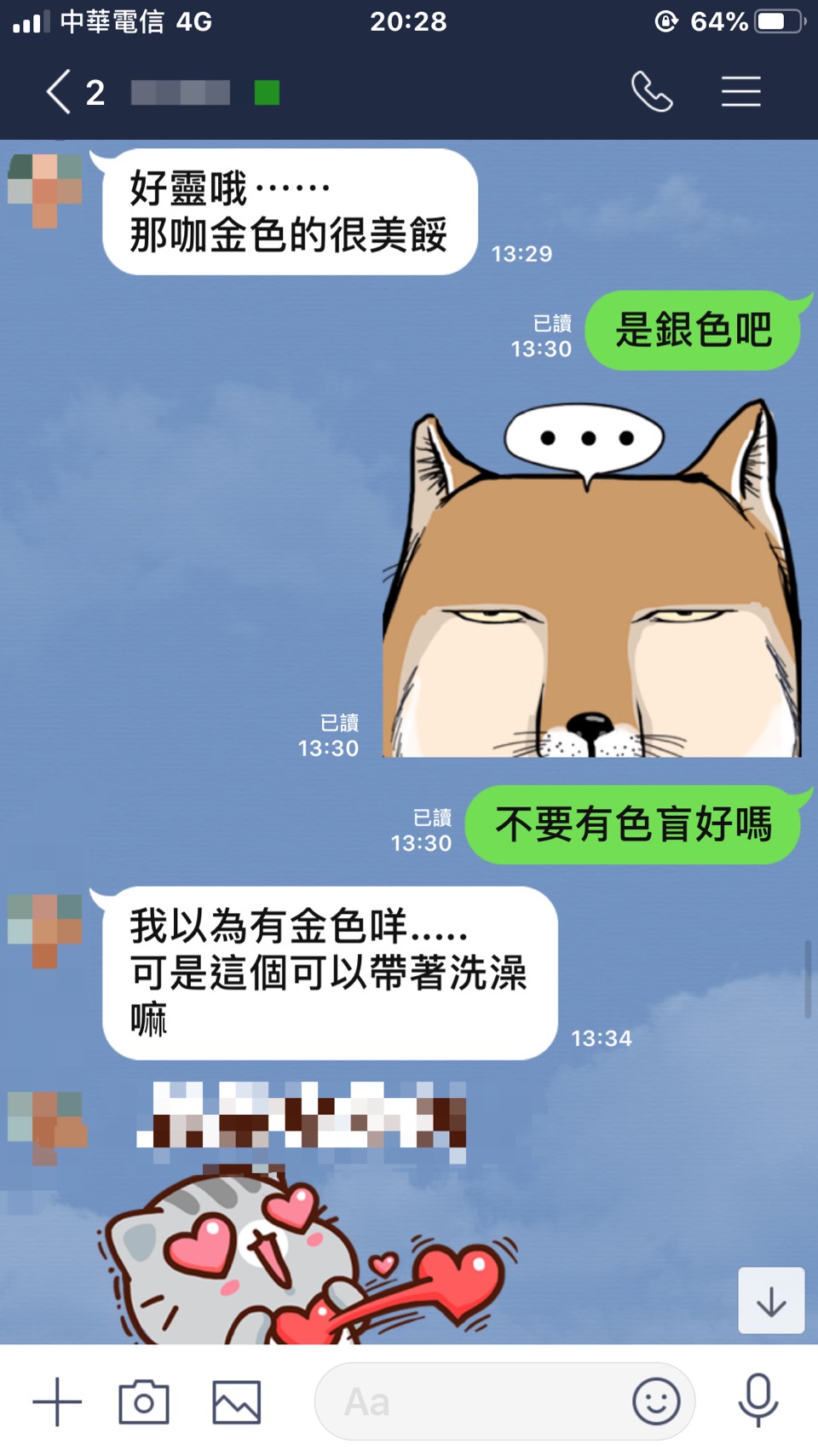Viewport: 818px width, 1456px height.
Task: Open the photo gallery picker
Action: tap(236, 1401)
